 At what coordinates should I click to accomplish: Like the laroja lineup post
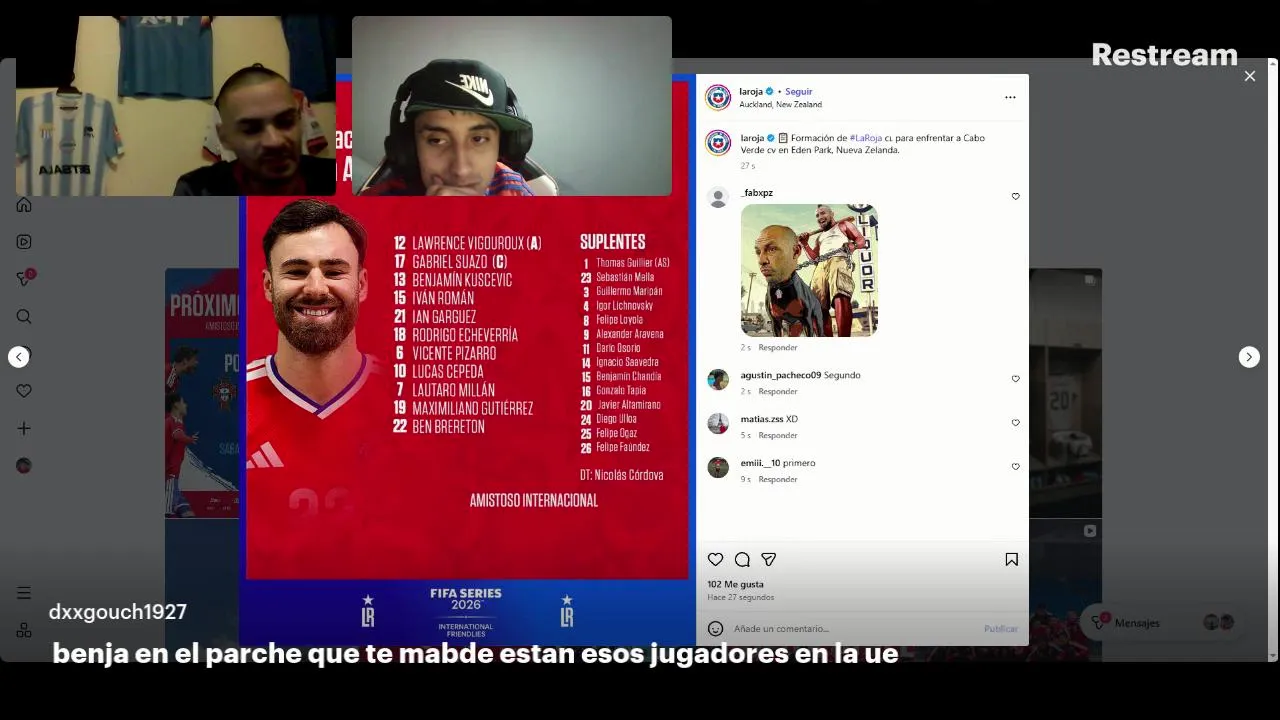click(715, 560)
